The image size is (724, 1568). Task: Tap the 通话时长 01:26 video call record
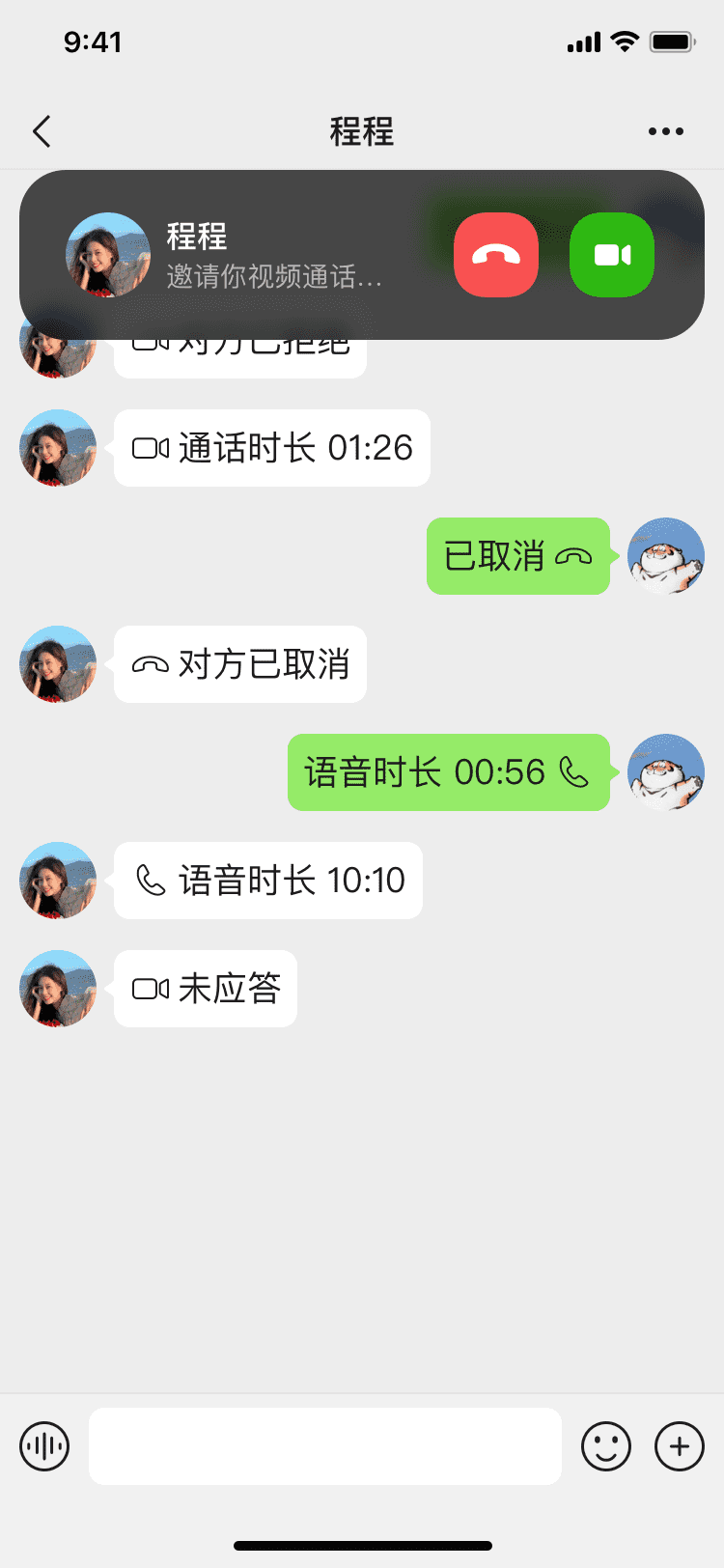pyautogui.click(x=272, y=448)
